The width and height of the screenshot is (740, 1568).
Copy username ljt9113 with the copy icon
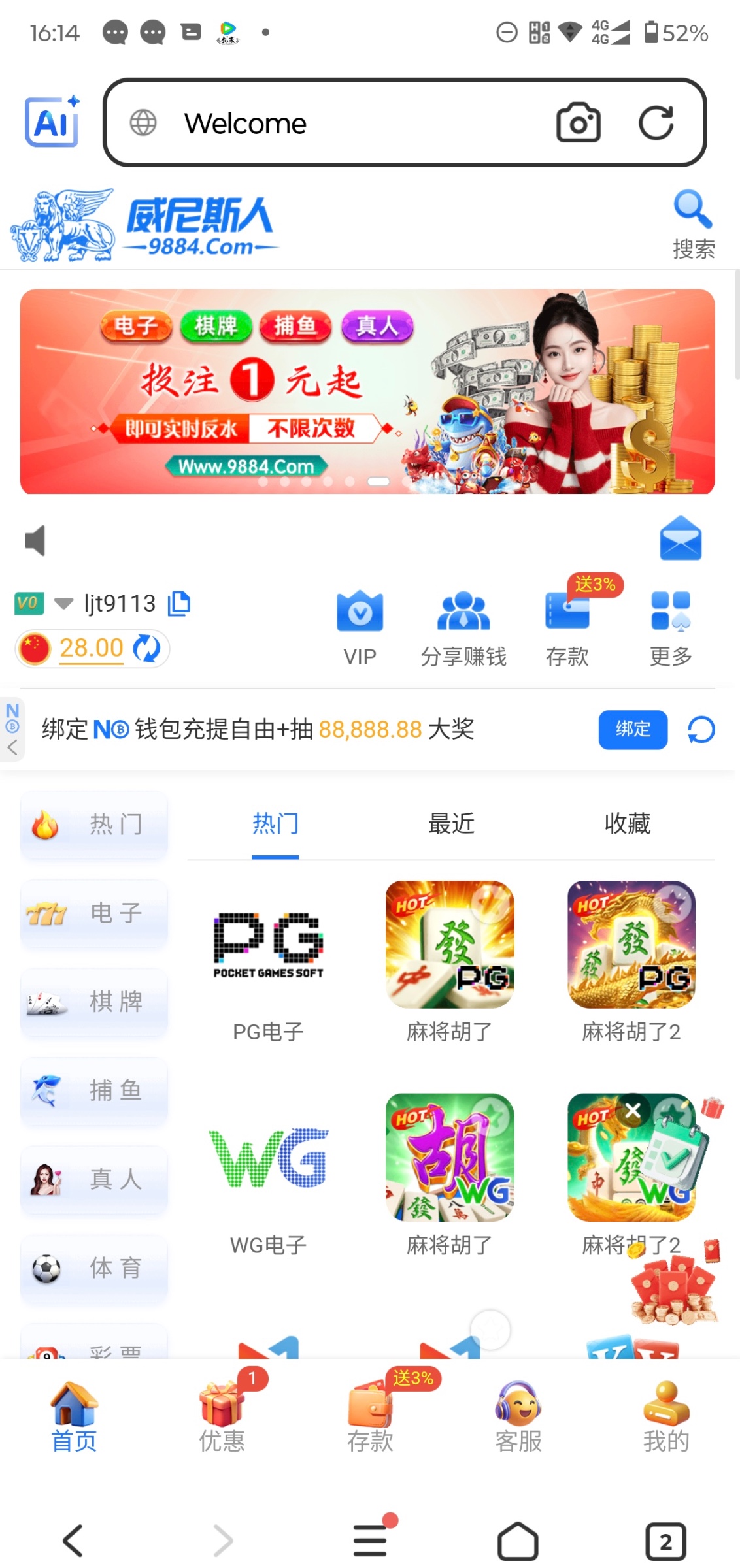[179, 603]
